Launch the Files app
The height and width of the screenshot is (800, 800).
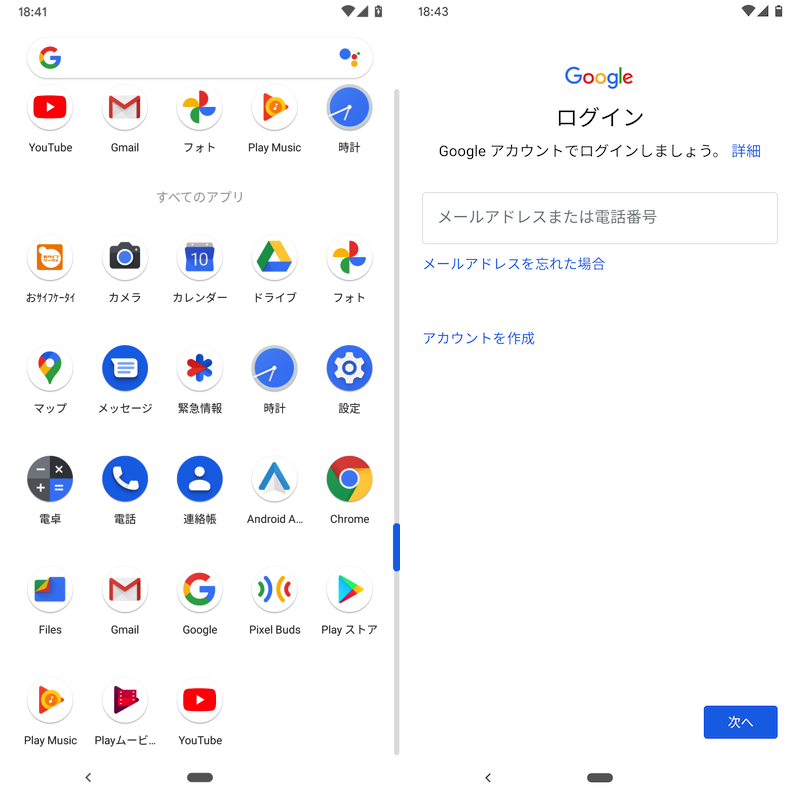50,591
